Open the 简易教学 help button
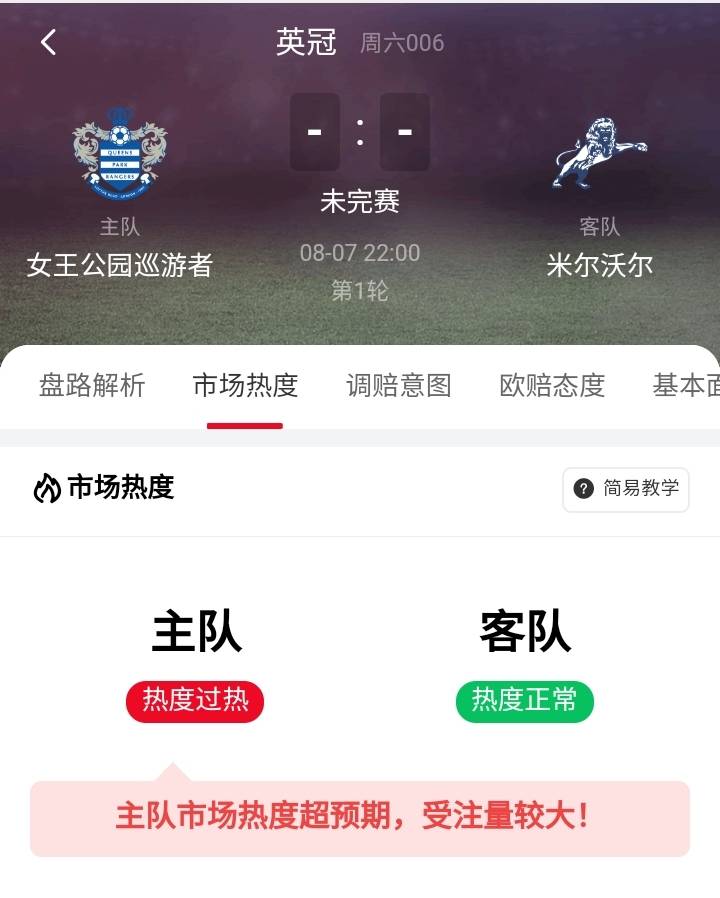Screen dimensions: 720x898 tap(626, 489)
